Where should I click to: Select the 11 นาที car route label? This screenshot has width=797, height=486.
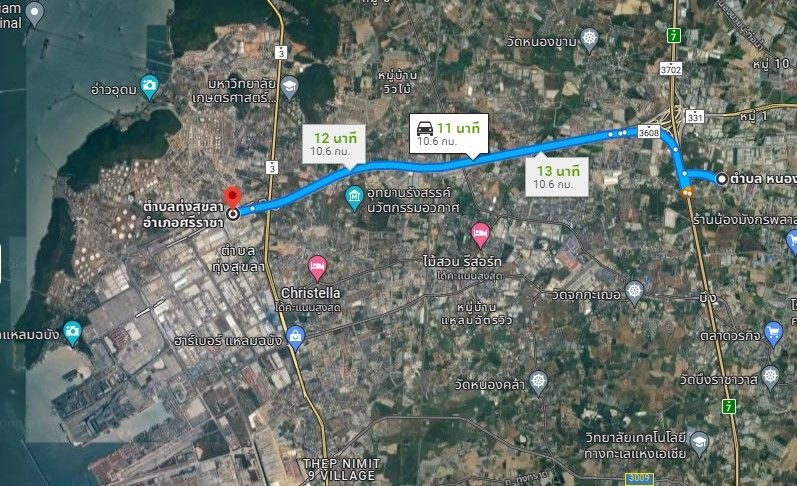pos(447,134)
